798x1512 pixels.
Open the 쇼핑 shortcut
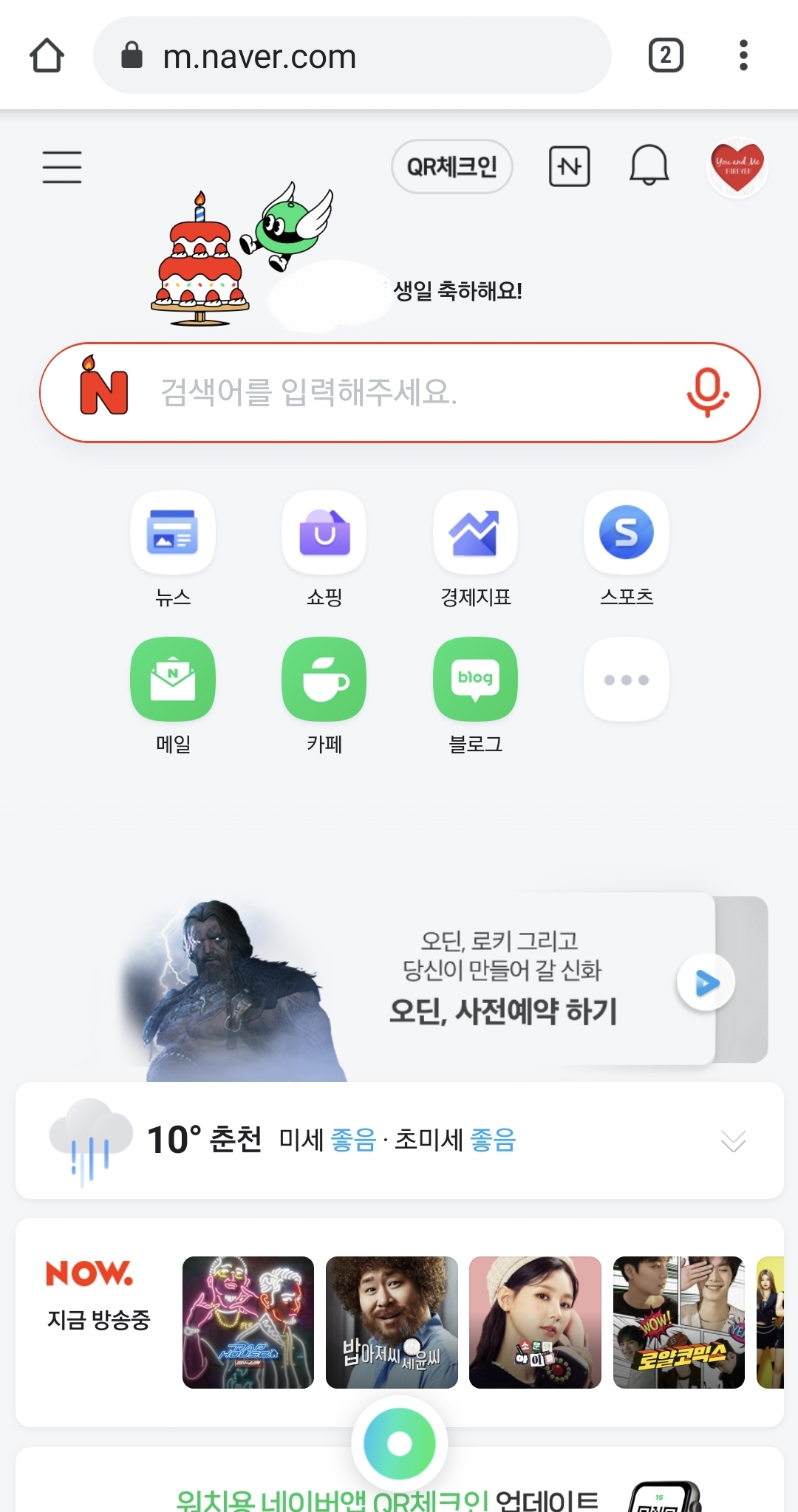coord(324,533)
